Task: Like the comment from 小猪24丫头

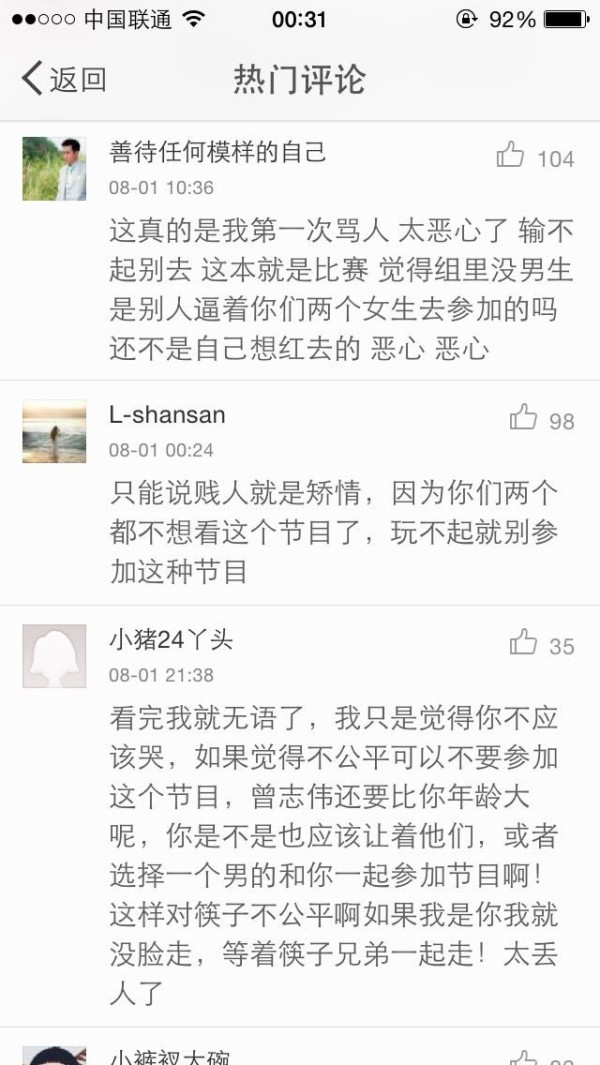Action: [523, 643]
